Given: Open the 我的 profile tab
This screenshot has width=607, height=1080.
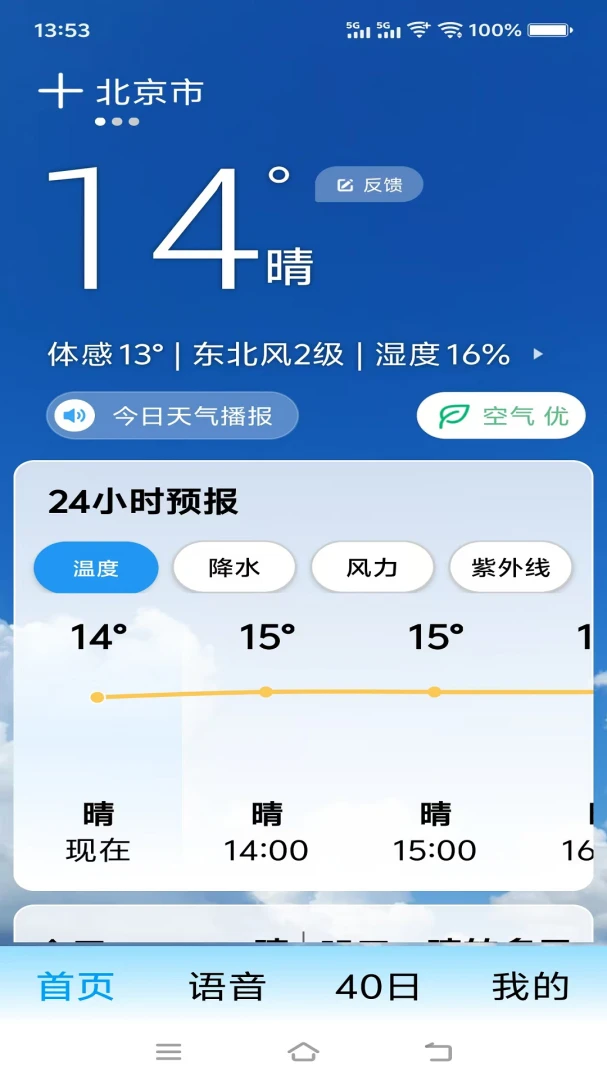Looking at the screenshot, I should (x=531, y=986).
